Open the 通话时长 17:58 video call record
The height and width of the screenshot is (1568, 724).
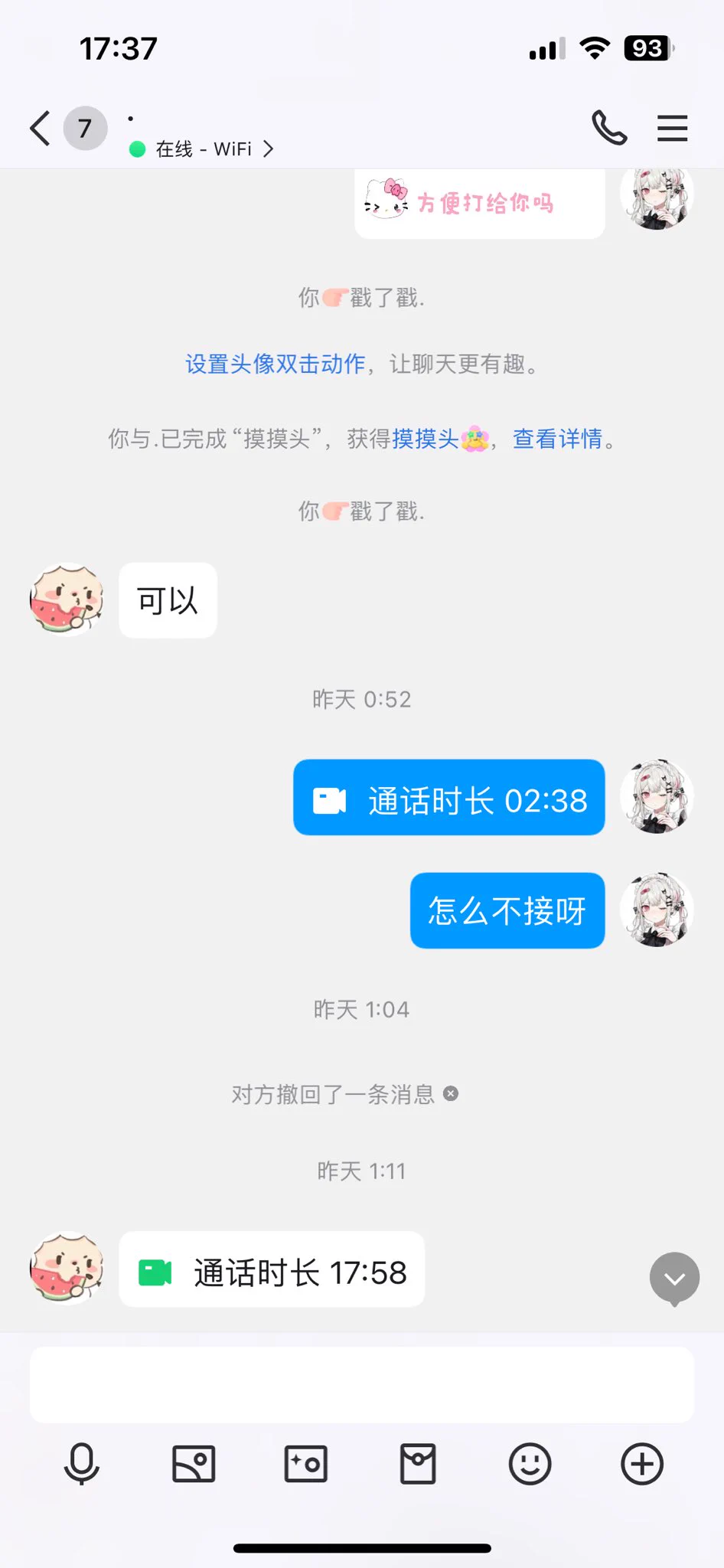(272, 1269)
